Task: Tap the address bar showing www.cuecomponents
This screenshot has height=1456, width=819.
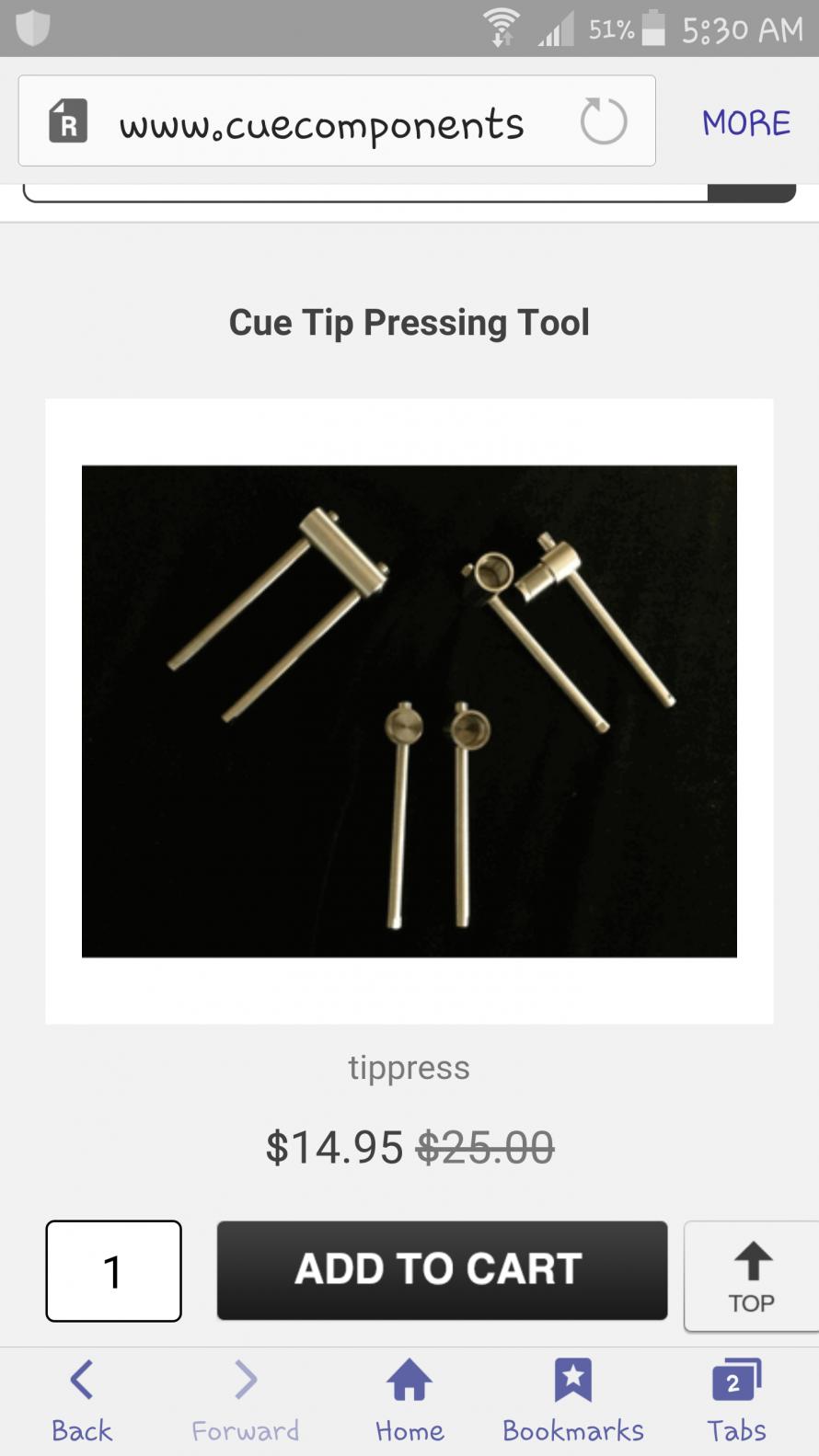Action: coord(322,124)
